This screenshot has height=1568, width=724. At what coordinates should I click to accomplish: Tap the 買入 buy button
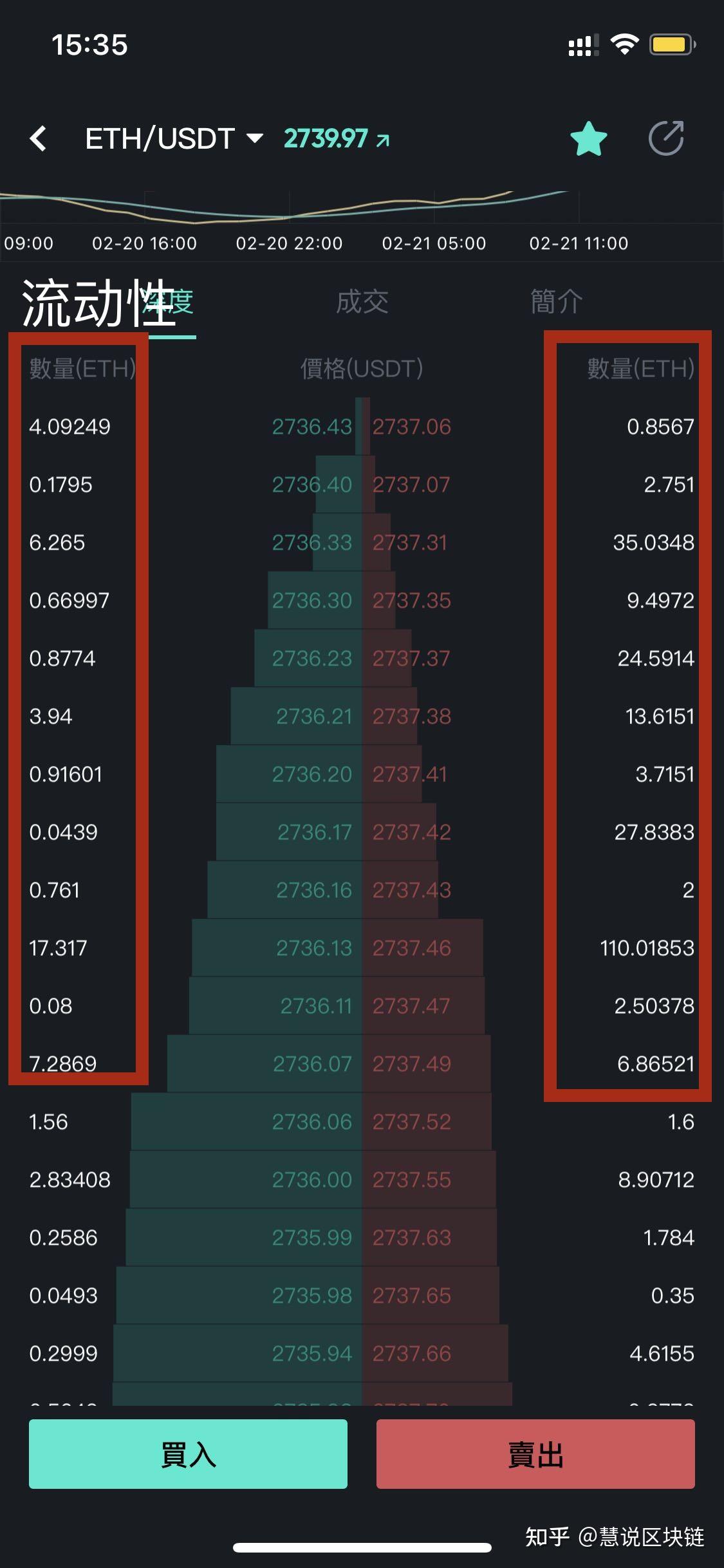[x=188, y=1453]
